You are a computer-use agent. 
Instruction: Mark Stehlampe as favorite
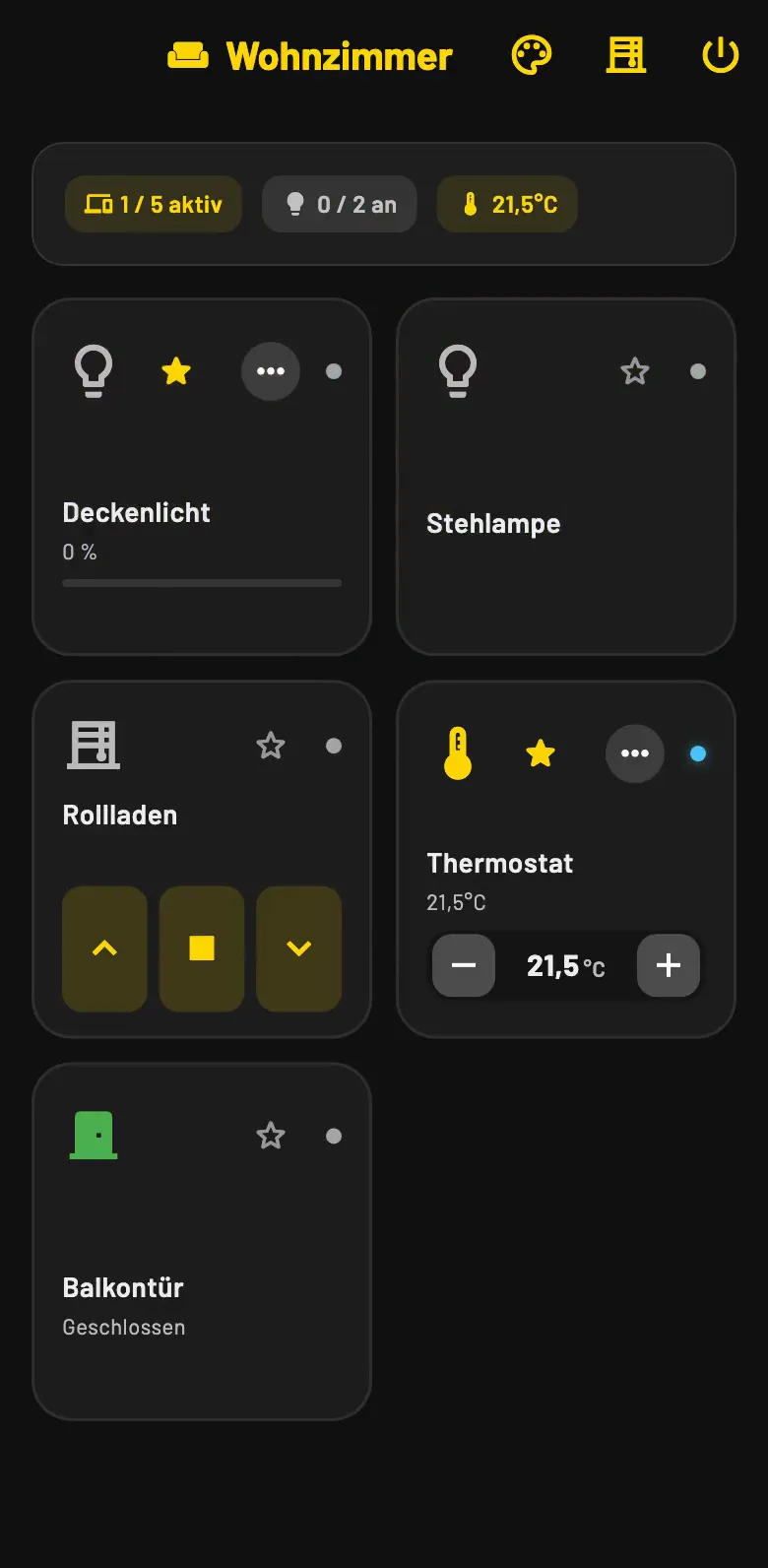[635, 371]
